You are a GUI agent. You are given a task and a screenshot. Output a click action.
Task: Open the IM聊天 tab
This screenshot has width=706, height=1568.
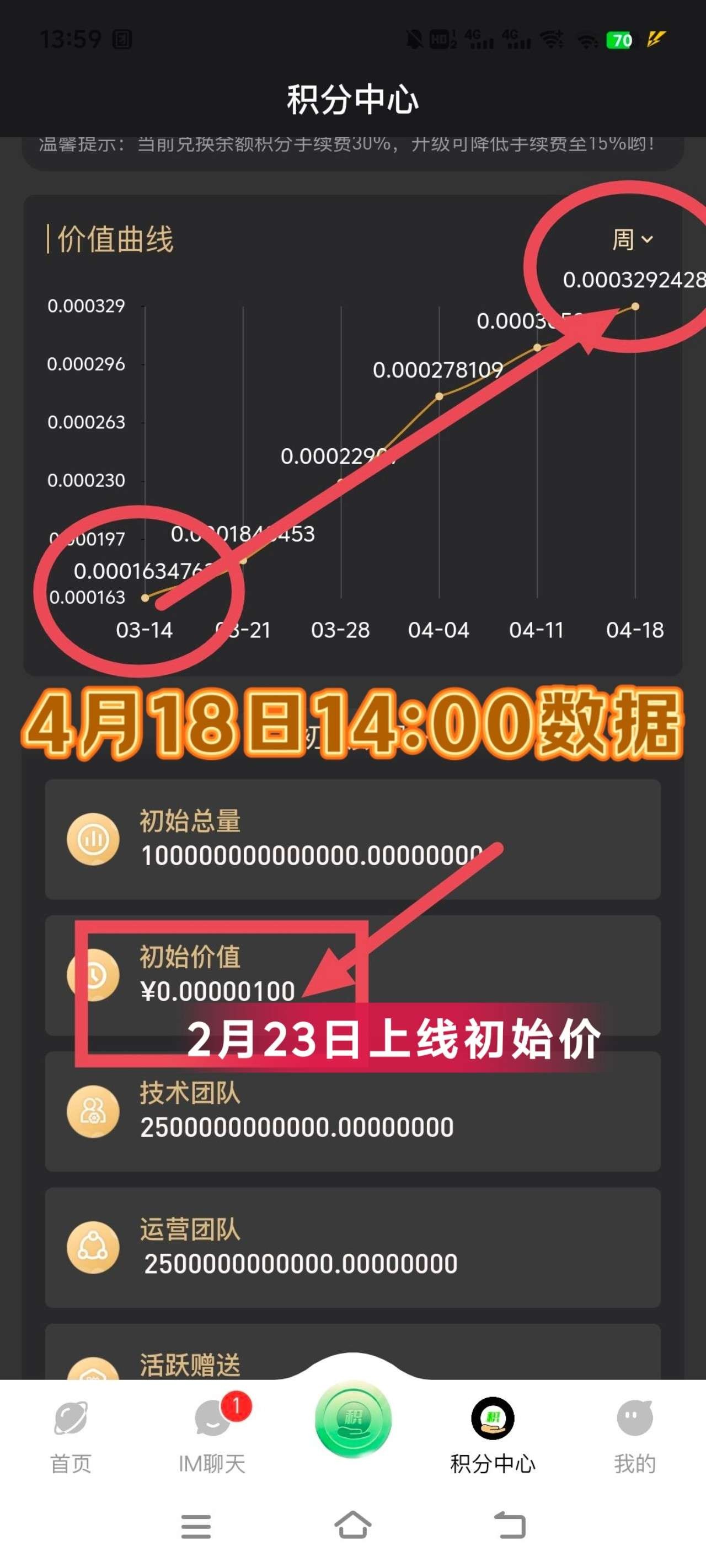coord(212,1437)
